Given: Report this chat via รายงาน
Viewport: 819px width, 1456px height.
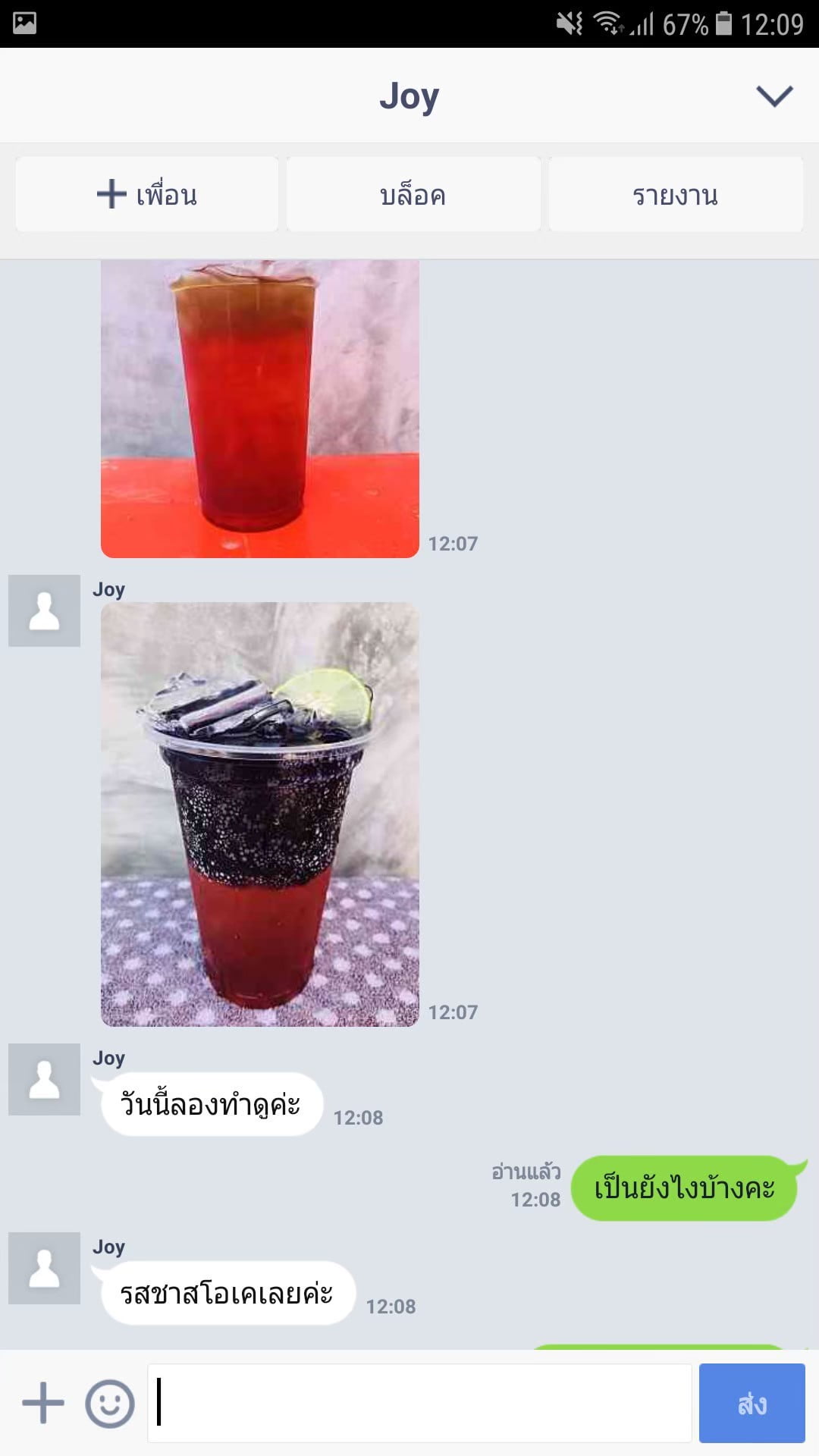Looking at the screenshot, I should coord(676,194).
